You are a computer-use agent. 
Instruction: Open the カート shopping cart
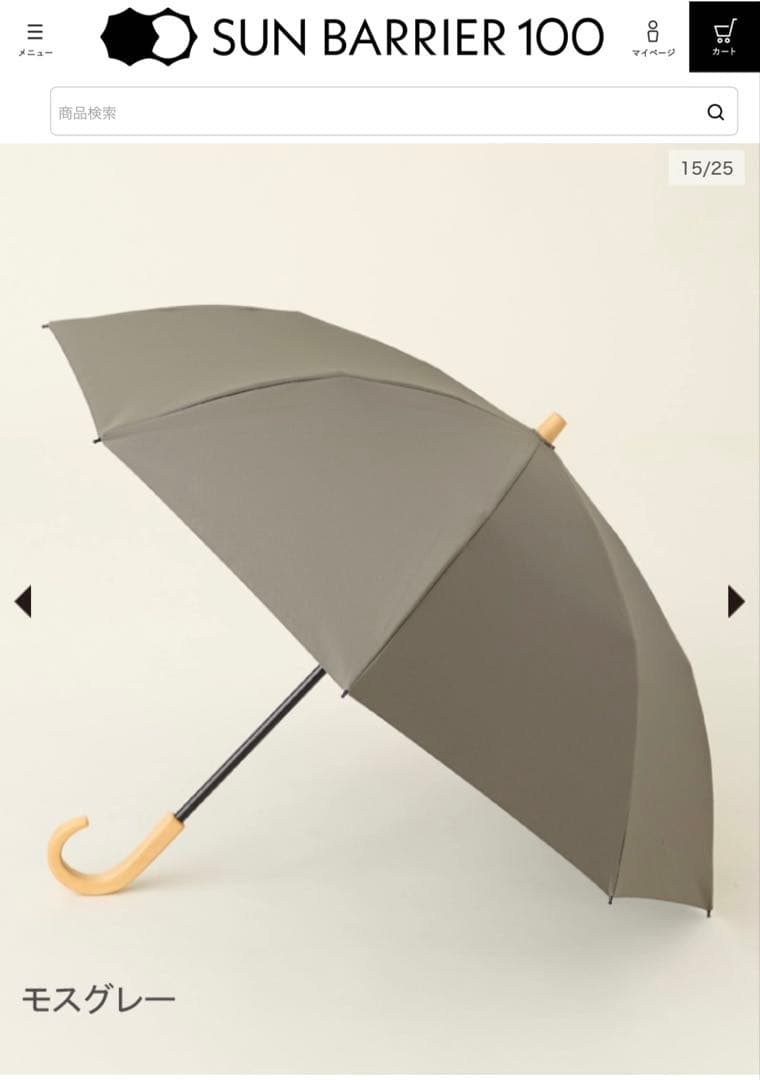724,37
